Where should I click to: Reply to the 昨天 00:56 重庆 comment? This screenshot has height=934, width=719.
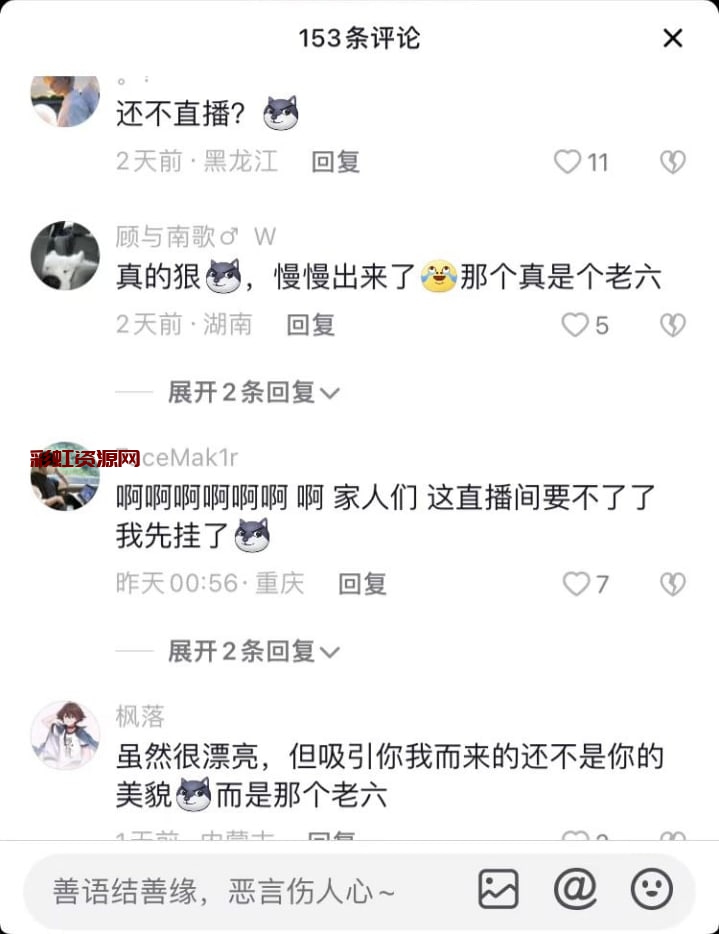(362, 584)
